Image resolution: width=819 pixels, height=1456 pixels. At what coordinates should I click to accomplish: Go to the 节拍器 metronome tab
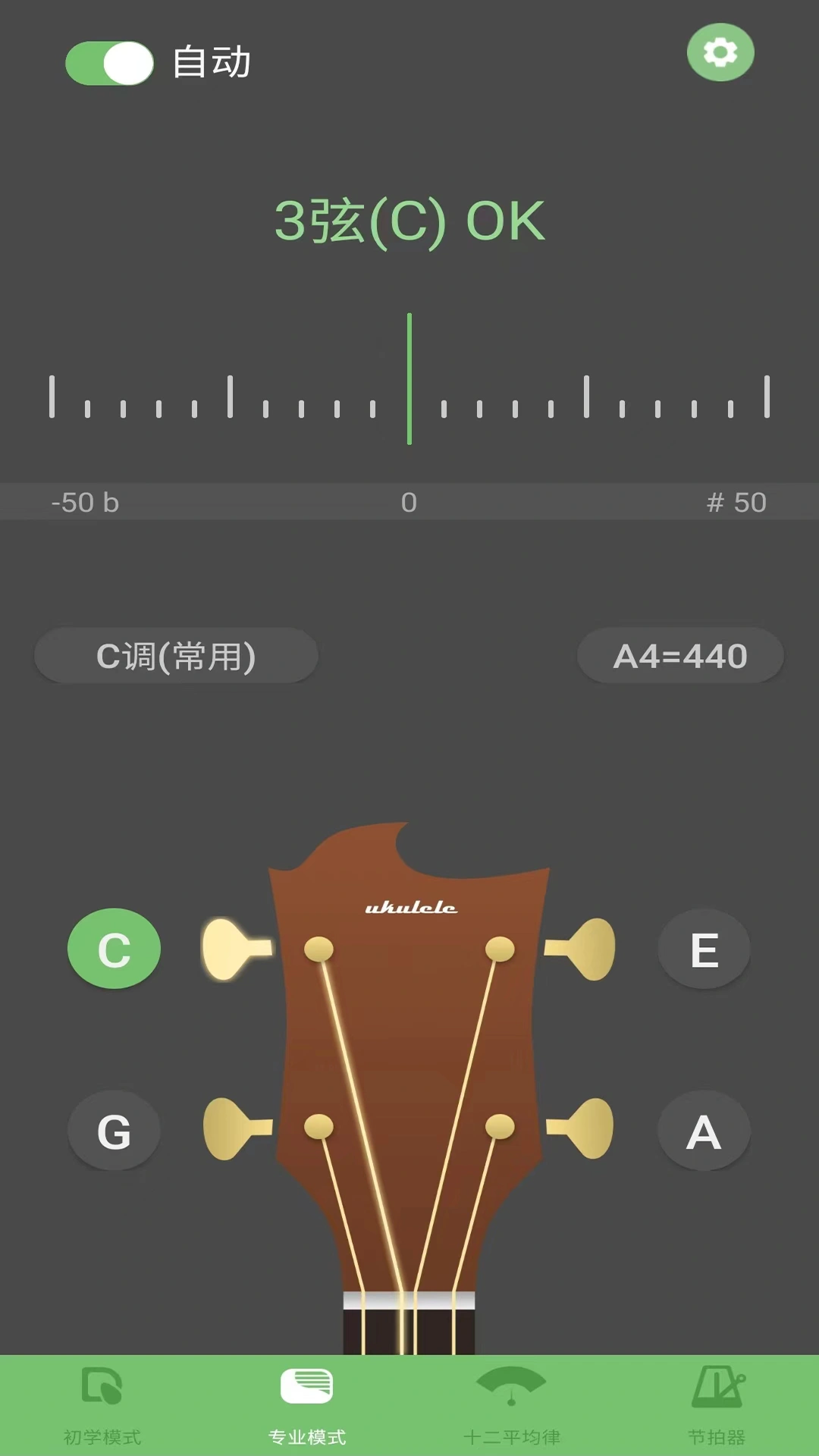point(717,1404)
